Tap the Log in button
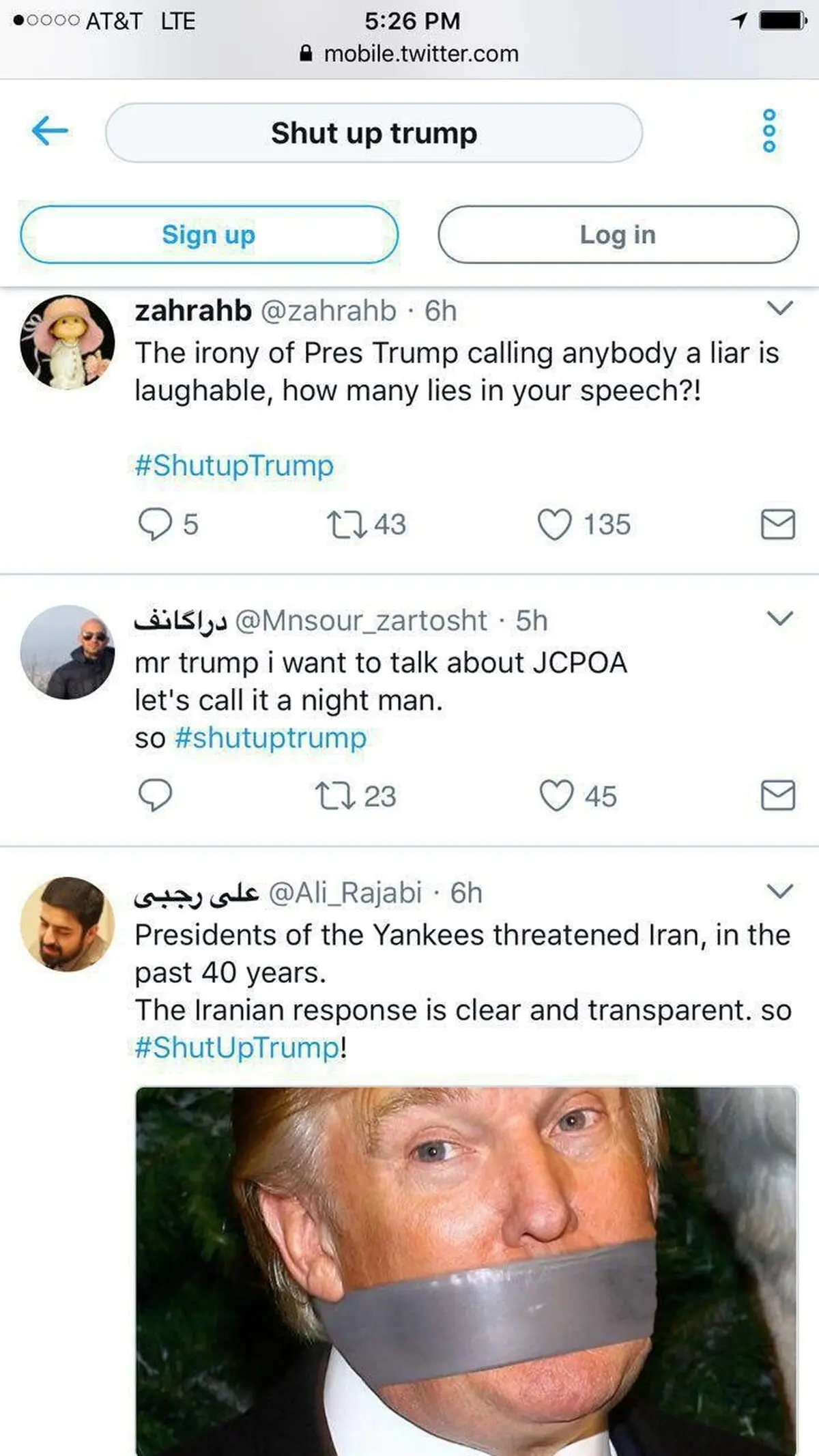Screen dimensions: 819x1456 618,234
